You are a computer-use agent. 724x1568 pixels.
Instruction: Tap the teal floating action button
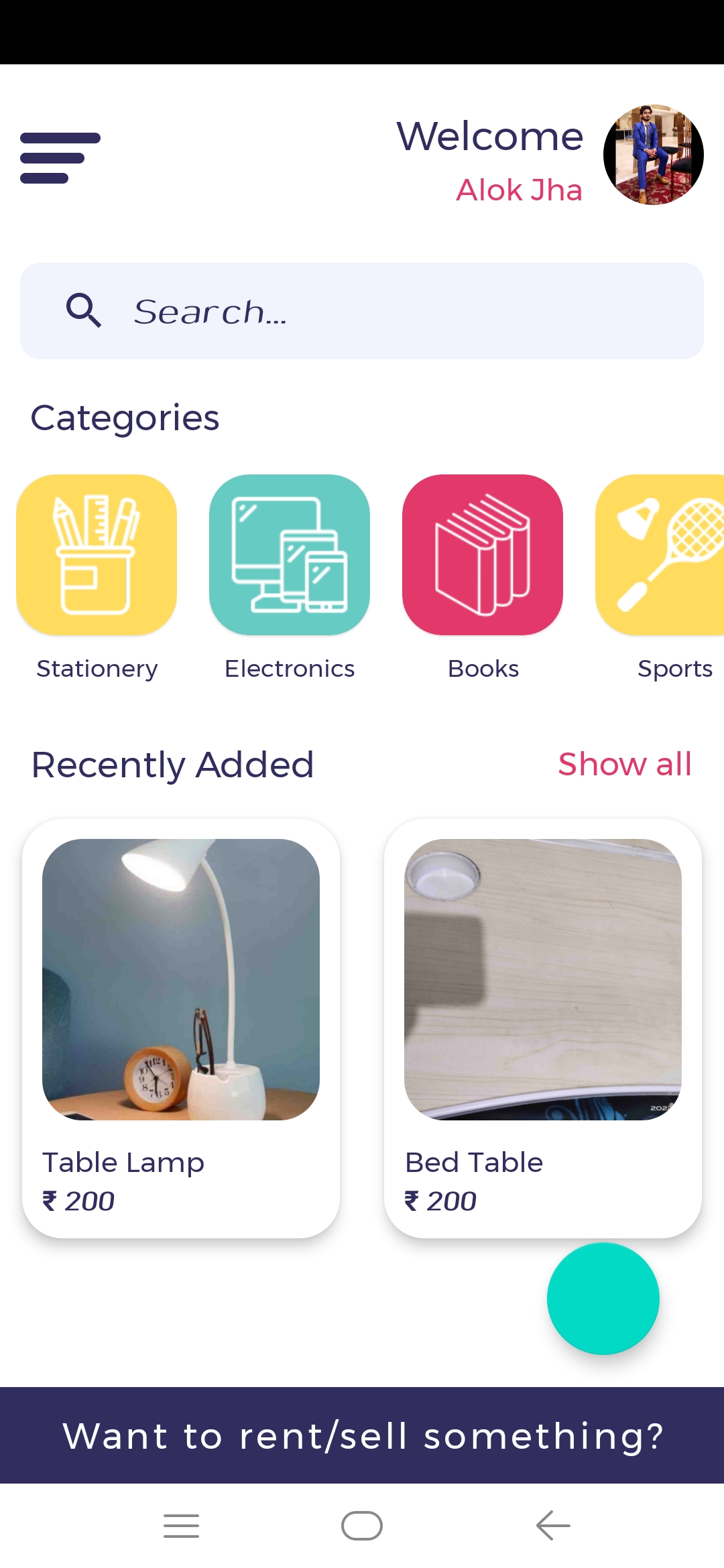(x=603, y=1299)
